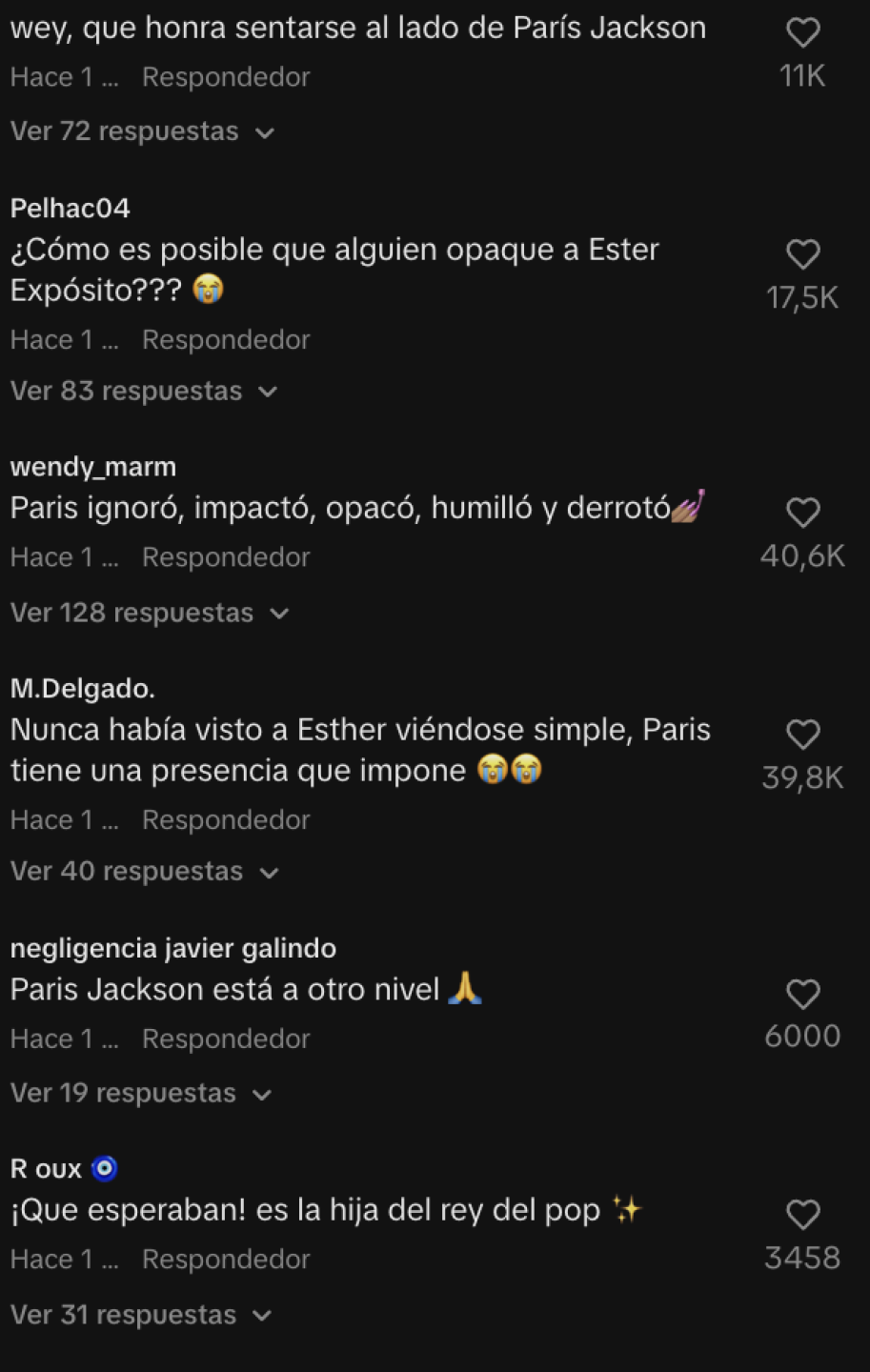The height and width of the screenshot is (1372, 870).
Task: Click 'Respondedor' on the top comment
Action: pyautogui.click(x=225, y=76)
